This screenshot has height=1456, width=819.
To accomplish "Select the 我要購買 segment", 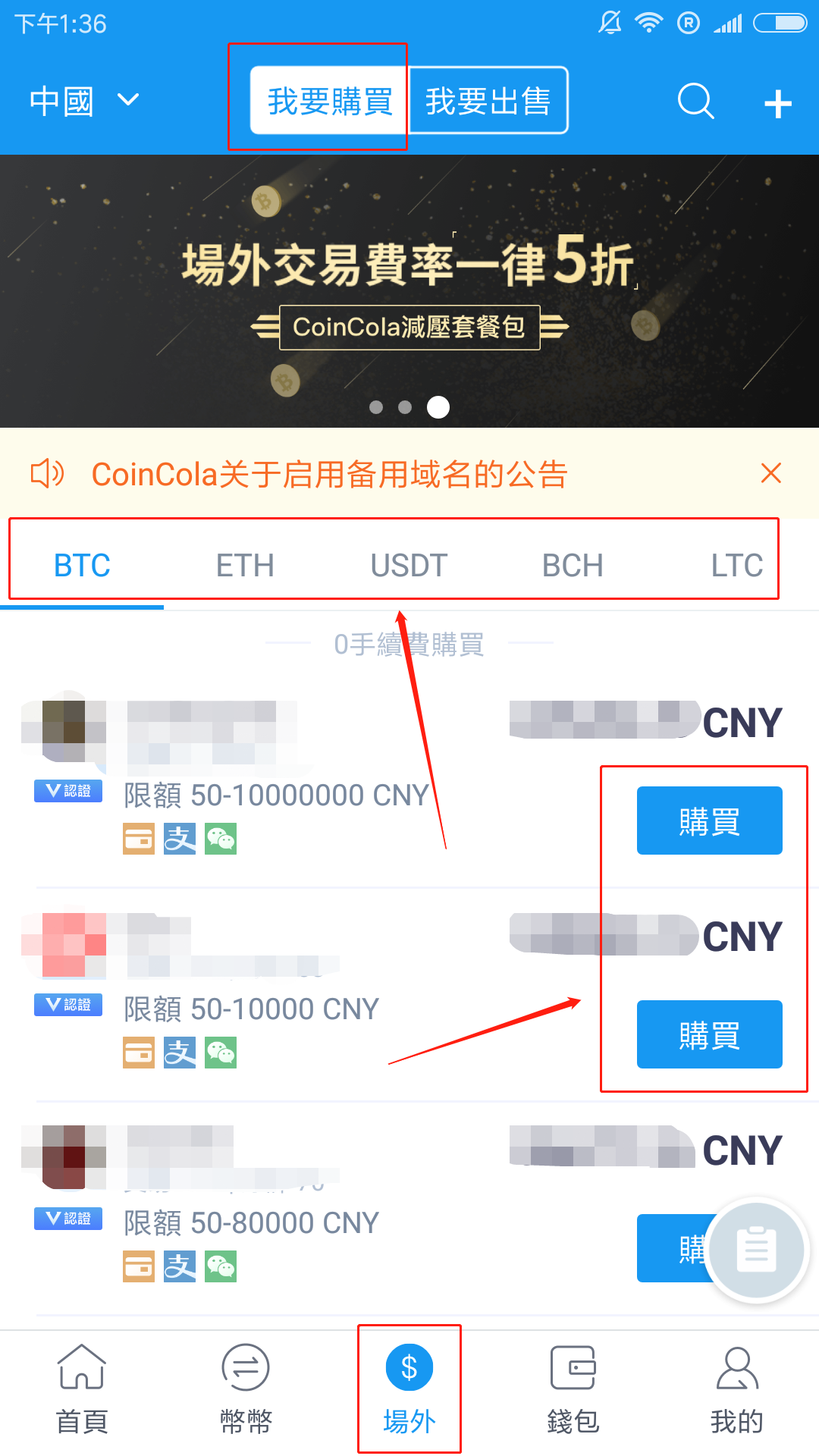I will coord(330,101).
